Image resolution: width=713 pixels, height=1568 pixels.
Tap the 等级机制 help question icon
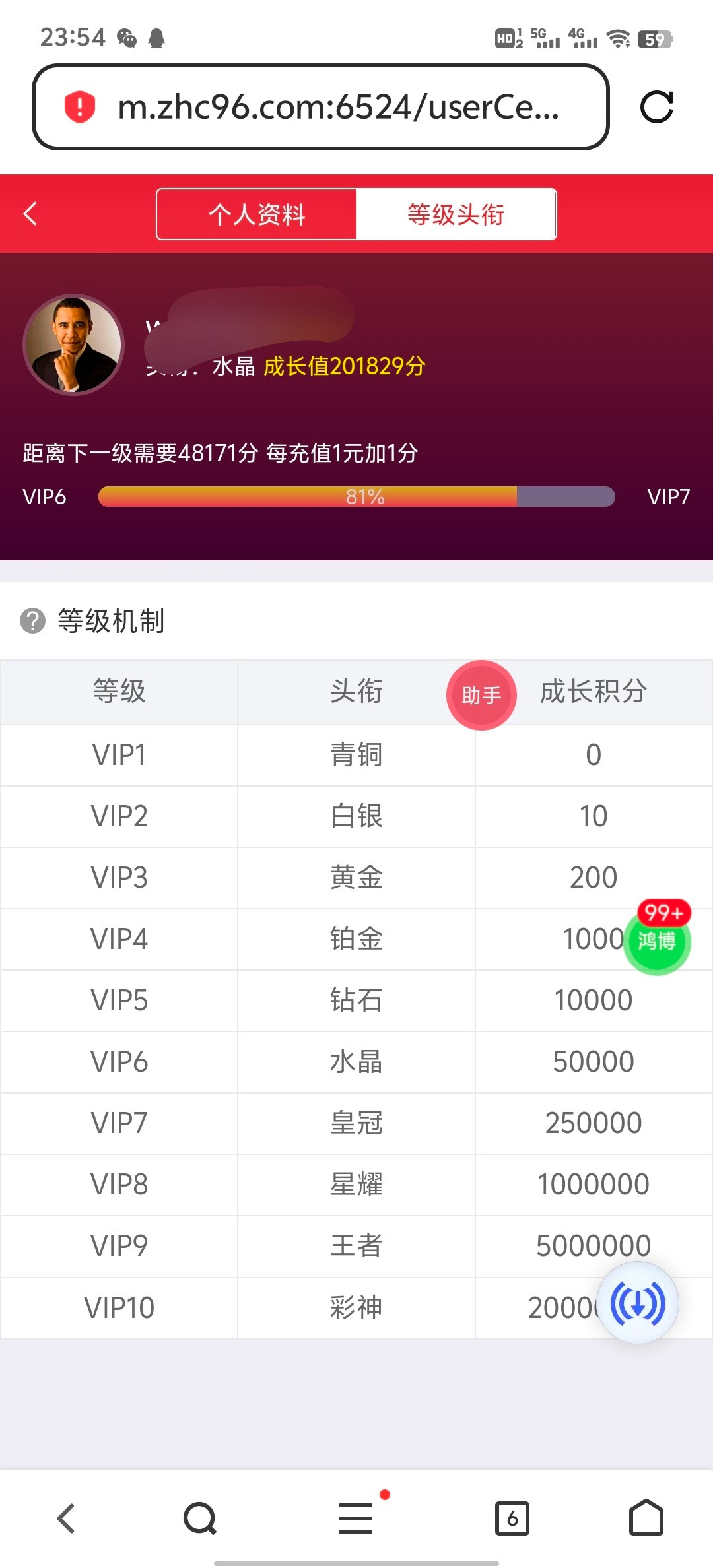pos(32,621)
